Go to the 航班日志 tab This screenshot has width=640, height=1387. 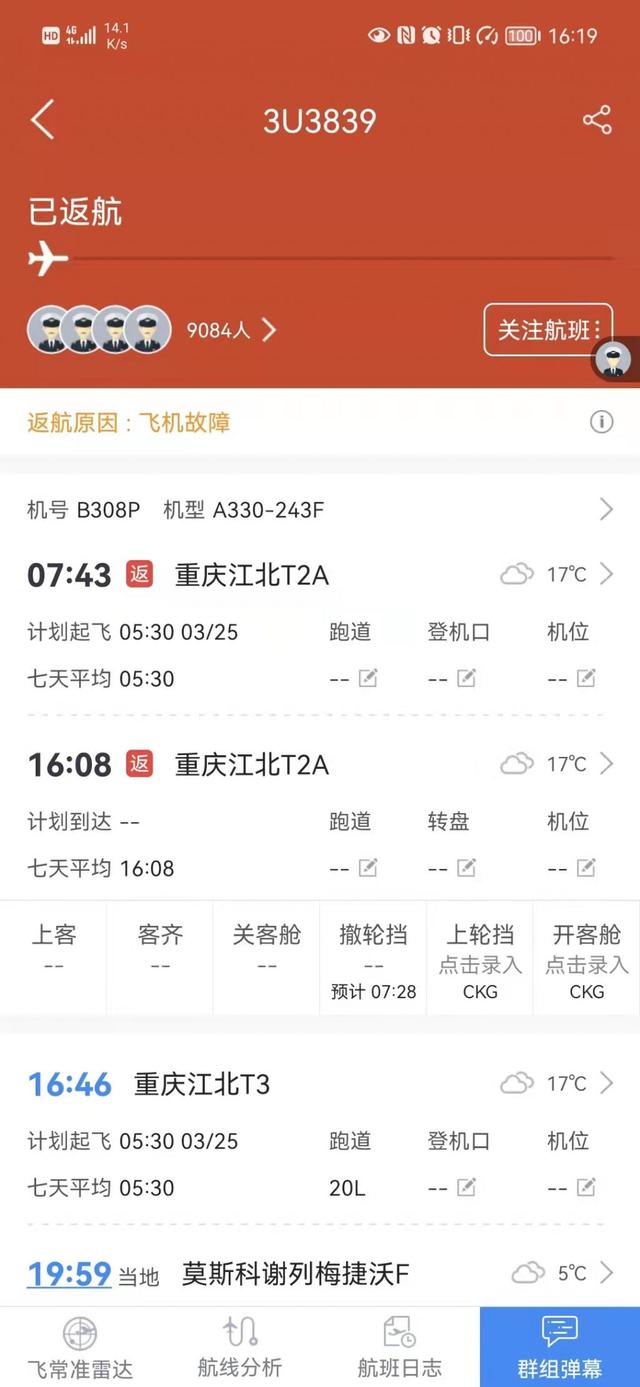(400, 1347)
